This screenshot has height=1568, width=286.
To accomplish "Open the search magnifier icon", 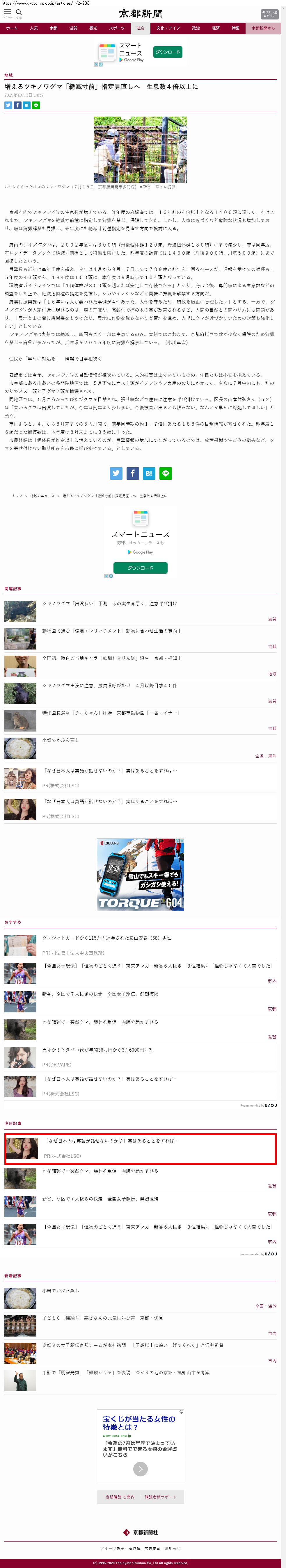I will pos(19,12).
